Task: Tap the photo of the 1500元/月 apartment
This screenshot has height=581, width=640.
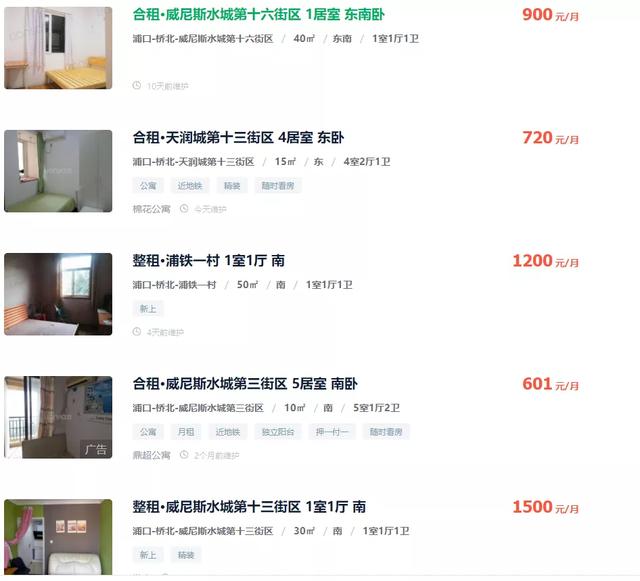Action: [58, 536]
